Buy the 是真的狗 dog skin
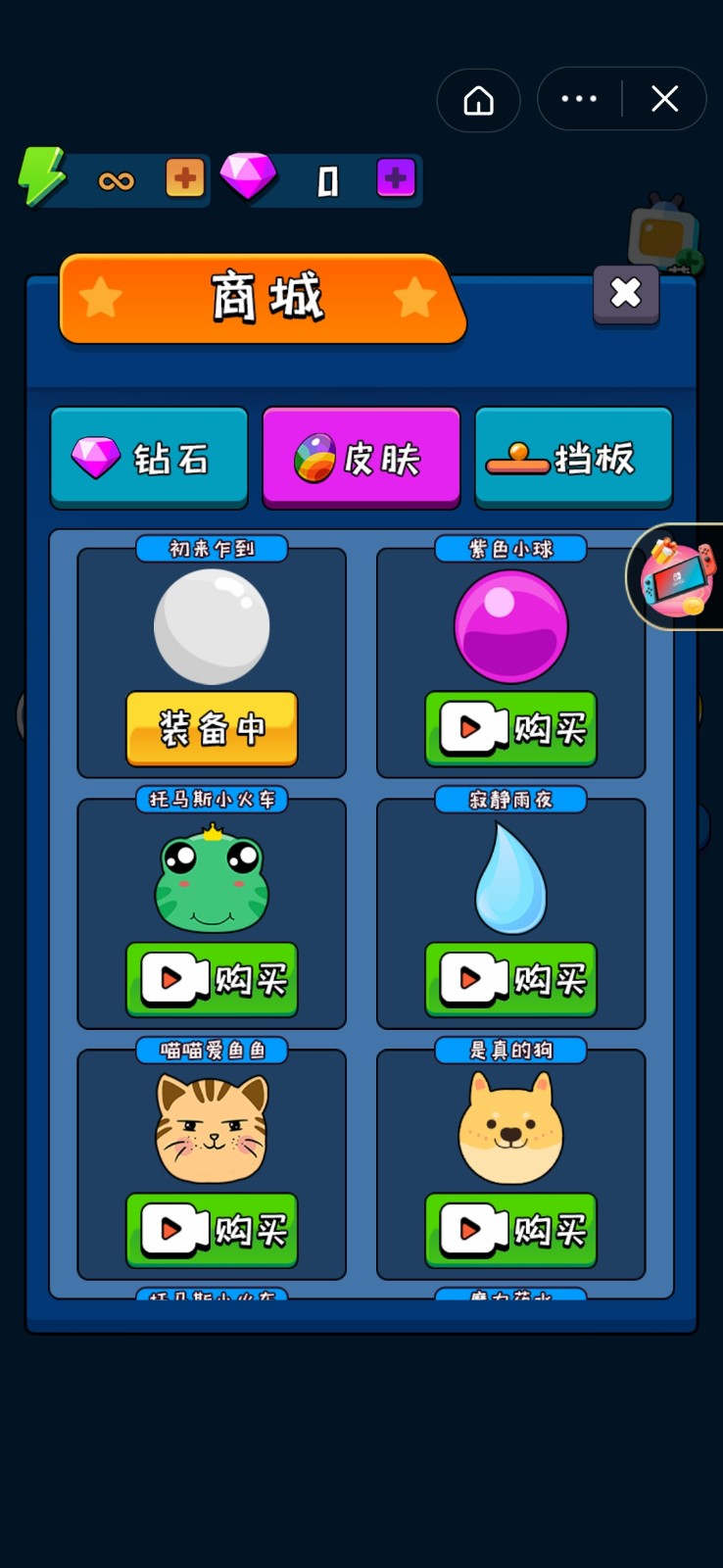 [510, 1230]
